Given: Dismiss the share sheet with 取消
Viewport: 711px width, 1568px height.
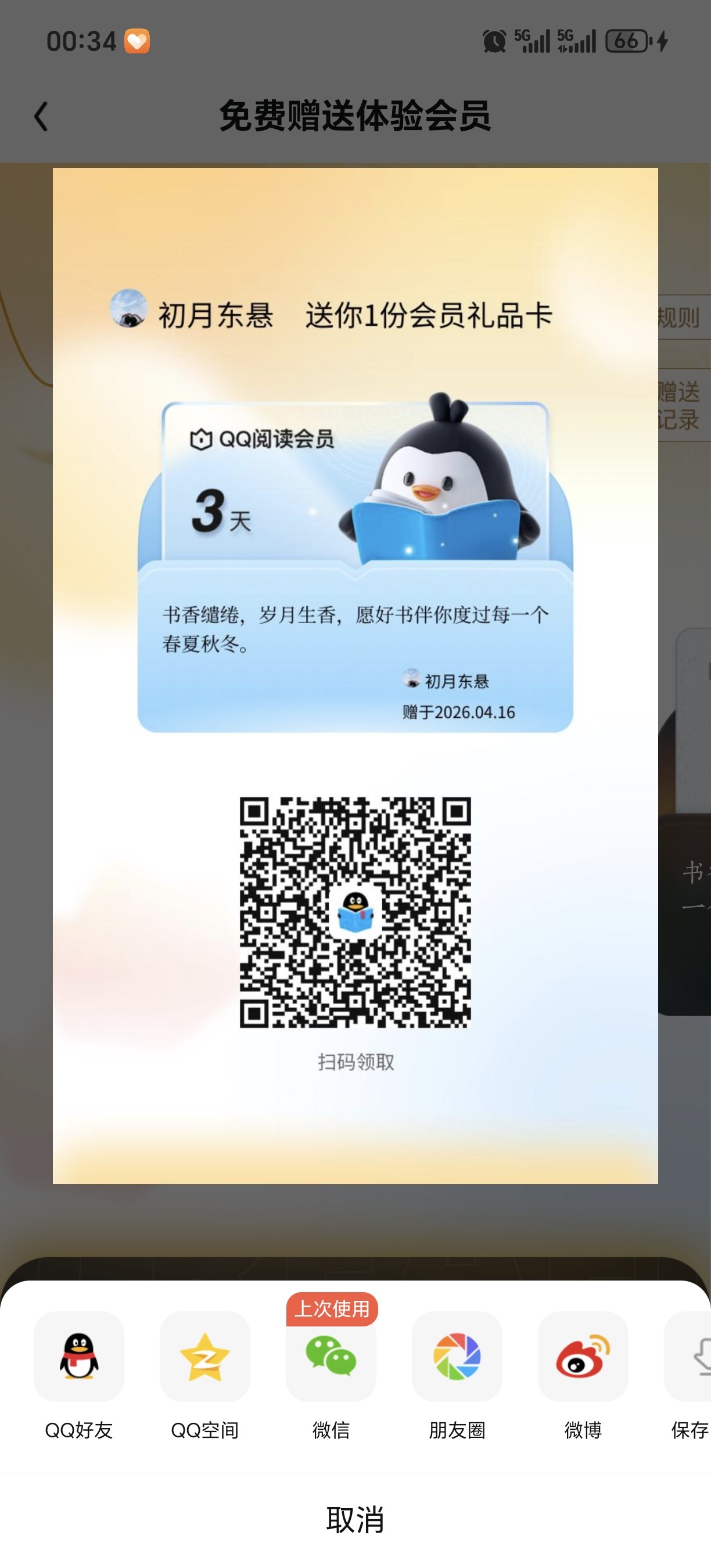Looking at the screenshot, I should click(x=355, y=1520).
